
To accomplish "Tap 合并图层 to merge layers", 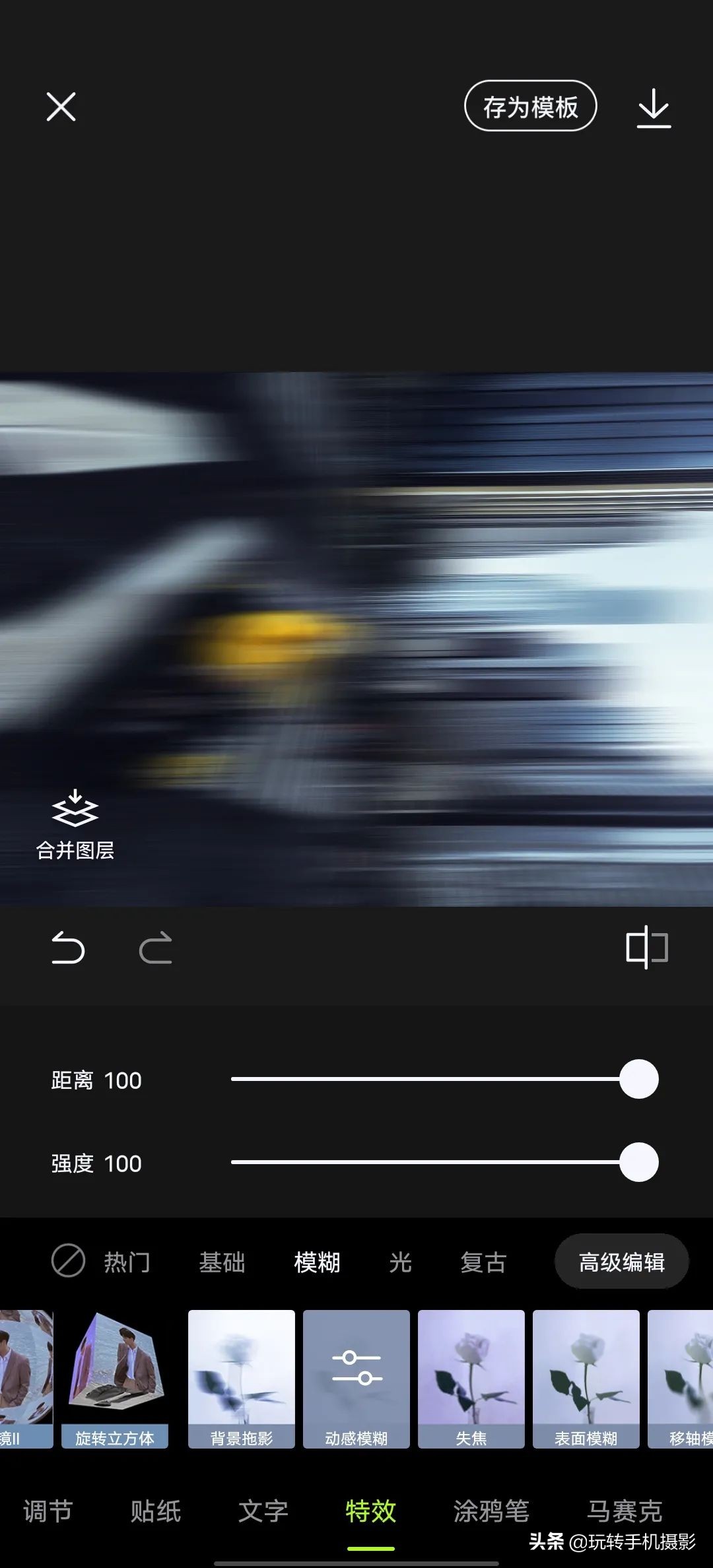I will (75, 825).
